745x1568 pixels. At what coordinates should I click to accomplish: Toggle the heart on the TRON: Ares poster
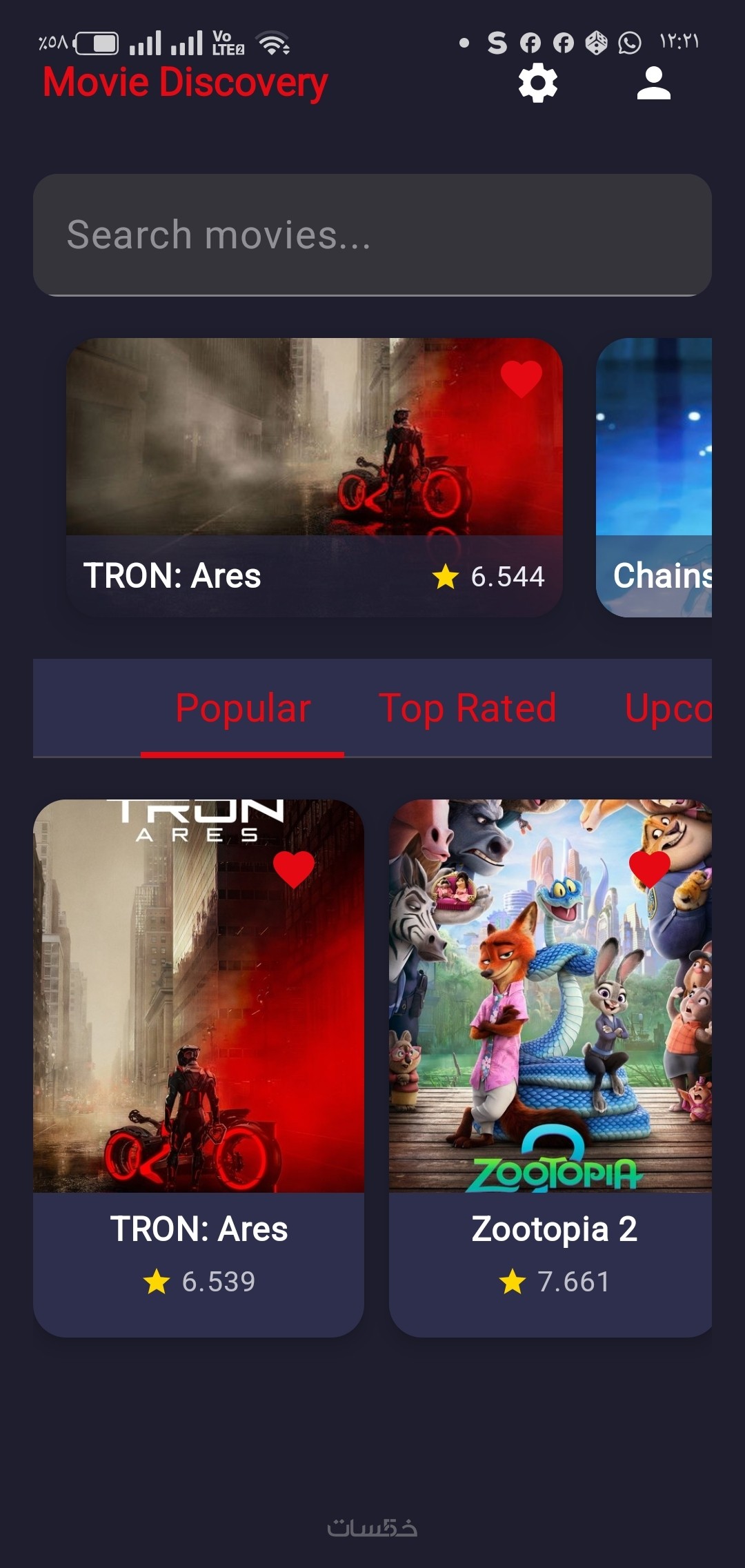coord(294,869)
